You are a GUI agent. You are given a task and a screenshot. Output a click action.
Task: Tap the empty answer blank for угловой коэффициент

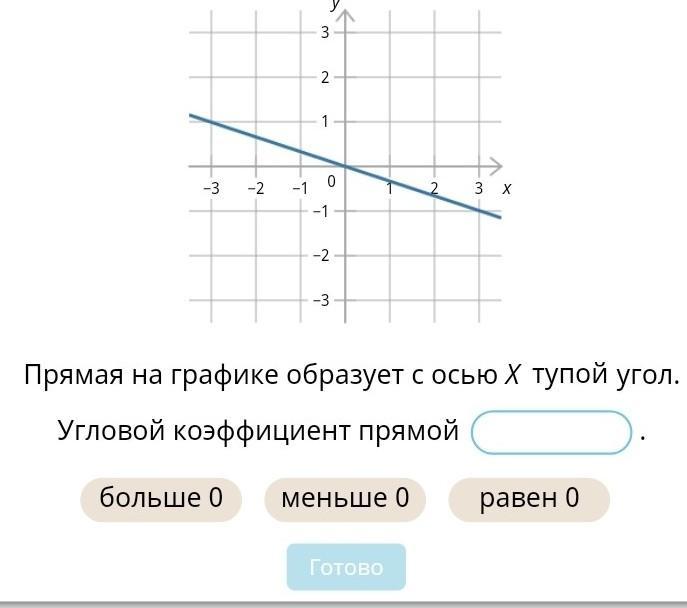[551, 432]
